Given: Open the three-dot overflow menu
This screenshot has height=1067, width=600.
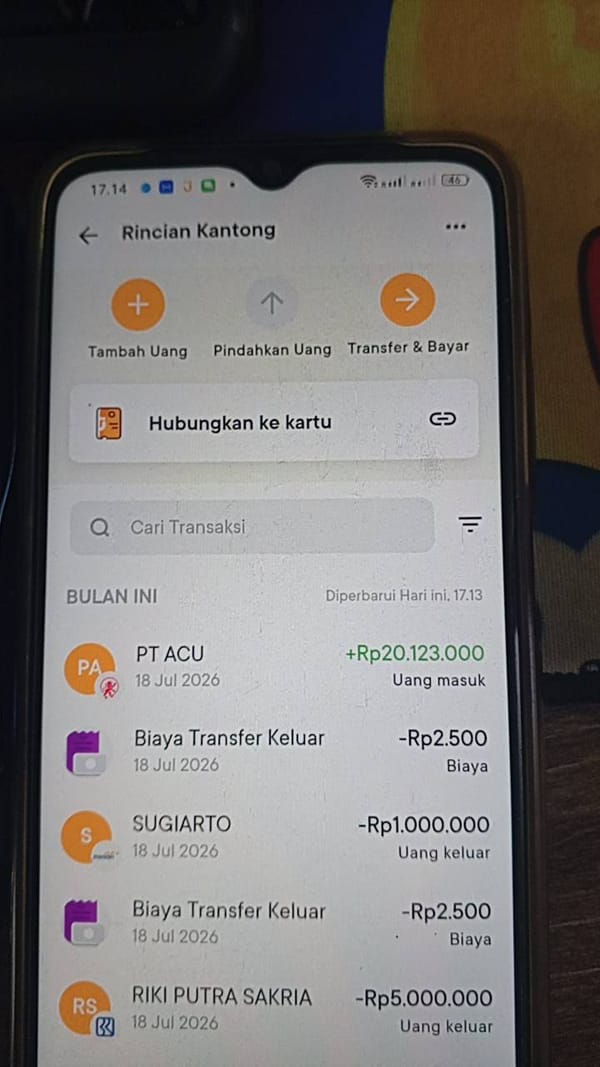Looking at the screenshot, I should click(456, 227).
